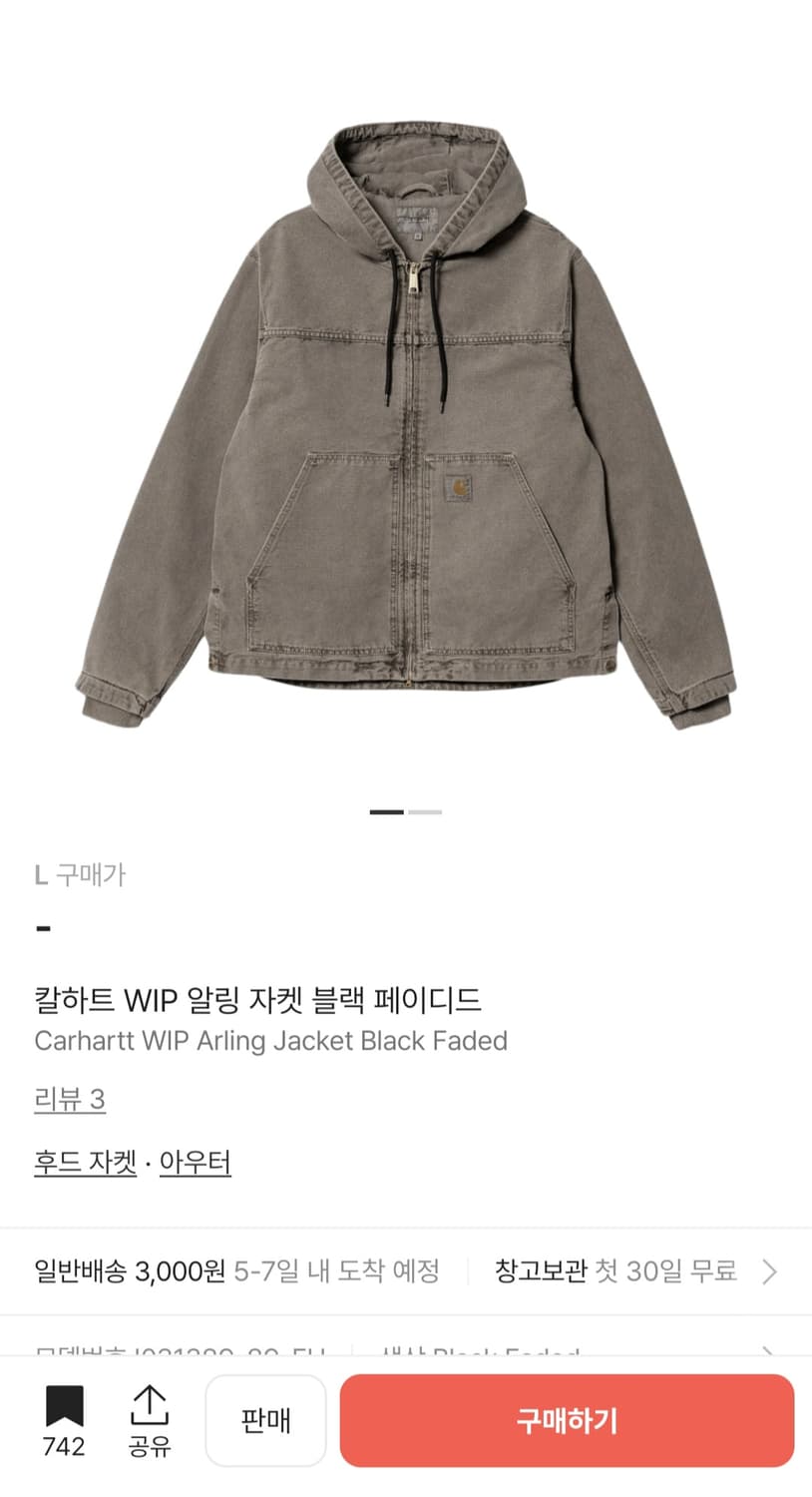Tap the dash price placeholder below 구매가

[41, 930]
